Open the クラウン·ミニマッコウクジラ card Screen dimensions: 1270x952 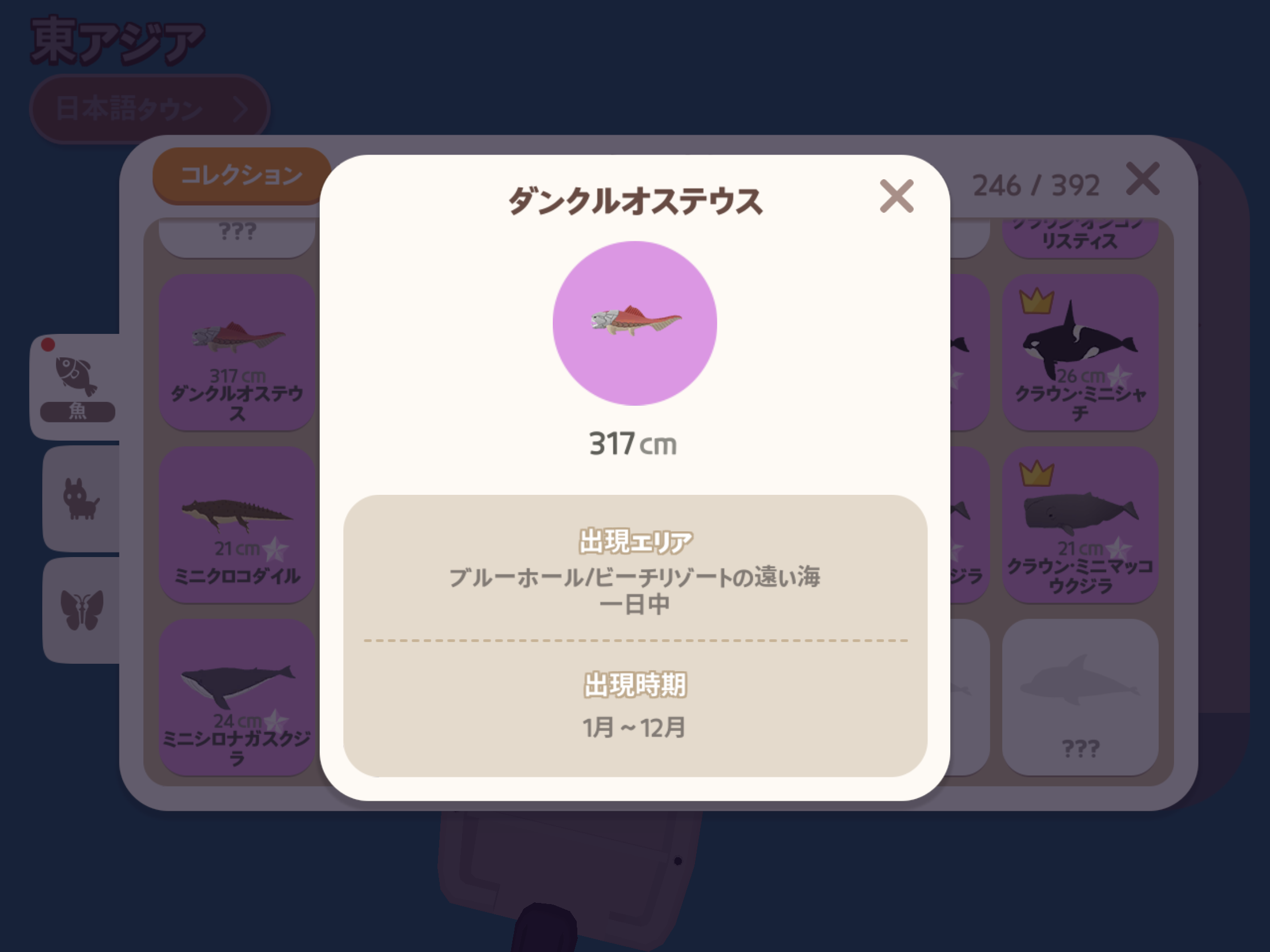pyautogui.click(x=1080, y=525)
